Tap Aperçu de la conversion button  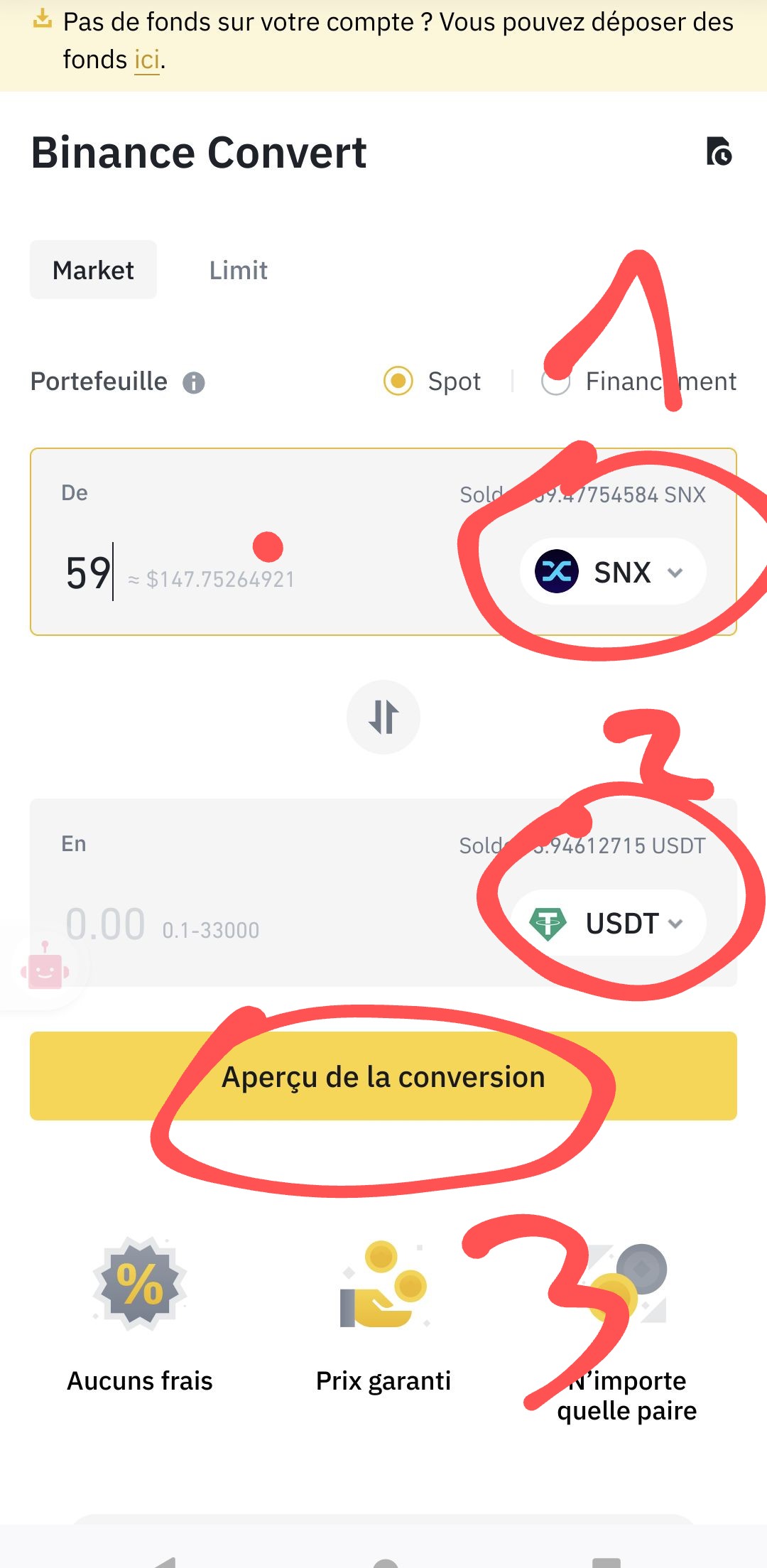coord(383,1076)
